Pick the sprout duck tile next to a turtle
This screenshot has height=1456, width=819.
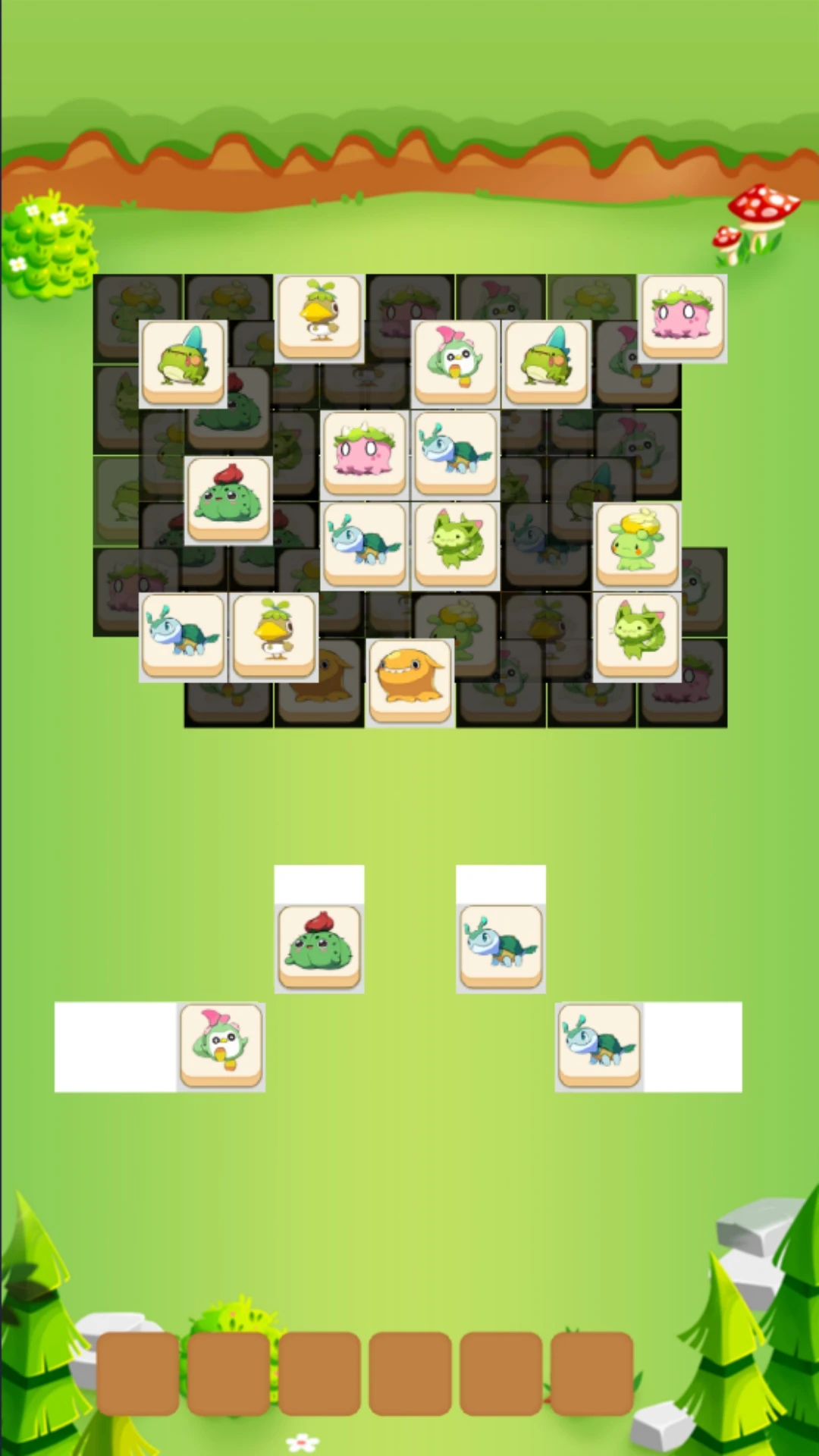(x=274, y=635)
